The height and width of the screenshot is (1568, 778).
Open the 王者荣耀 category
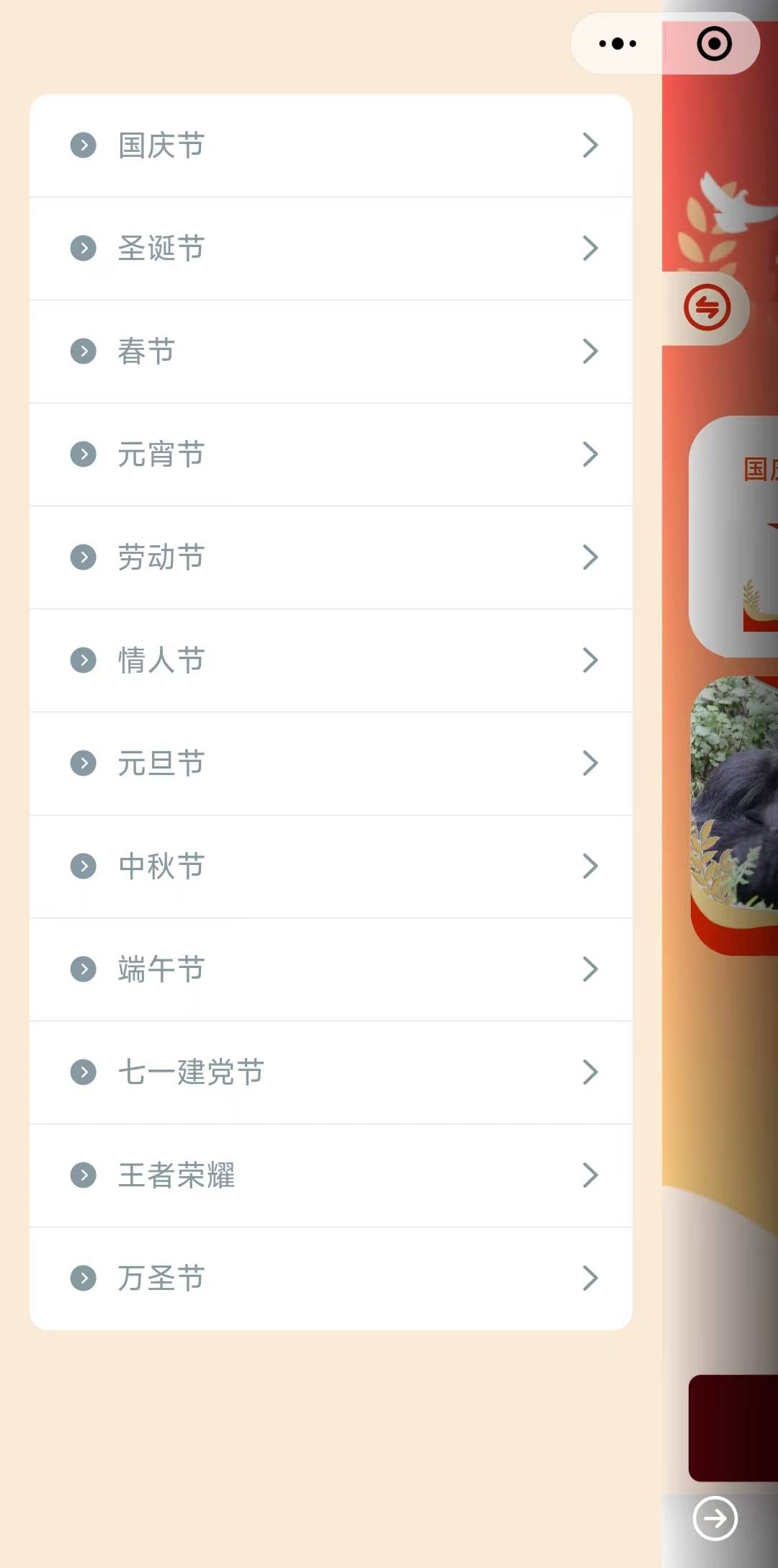tap(331, 1175)
